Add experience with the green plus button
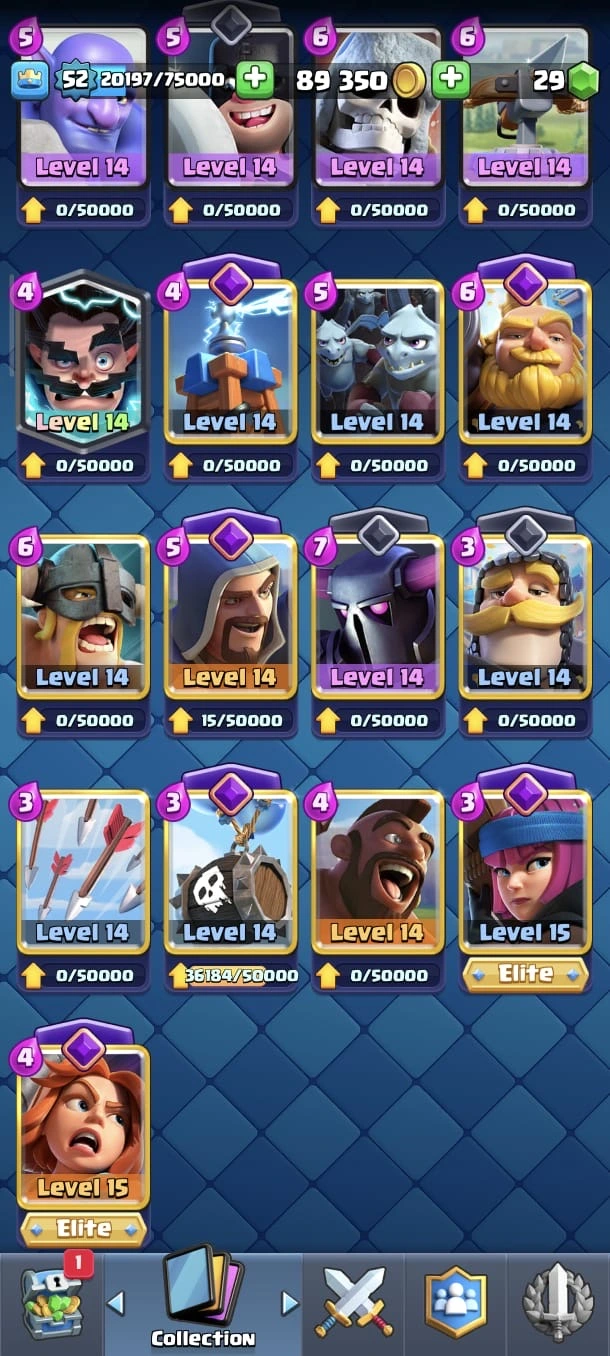The image size is (610, 1356). click(x=255, y=80)
